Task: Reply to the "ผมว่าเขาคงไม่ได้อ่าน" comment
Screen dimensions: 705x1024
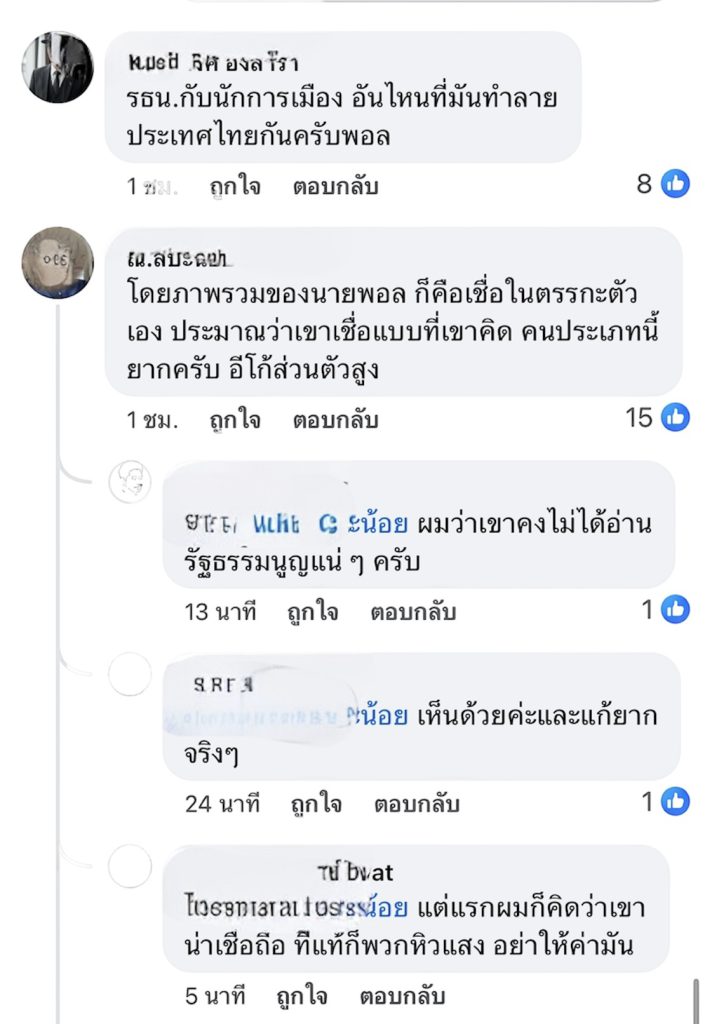Action: pos(413,612)
